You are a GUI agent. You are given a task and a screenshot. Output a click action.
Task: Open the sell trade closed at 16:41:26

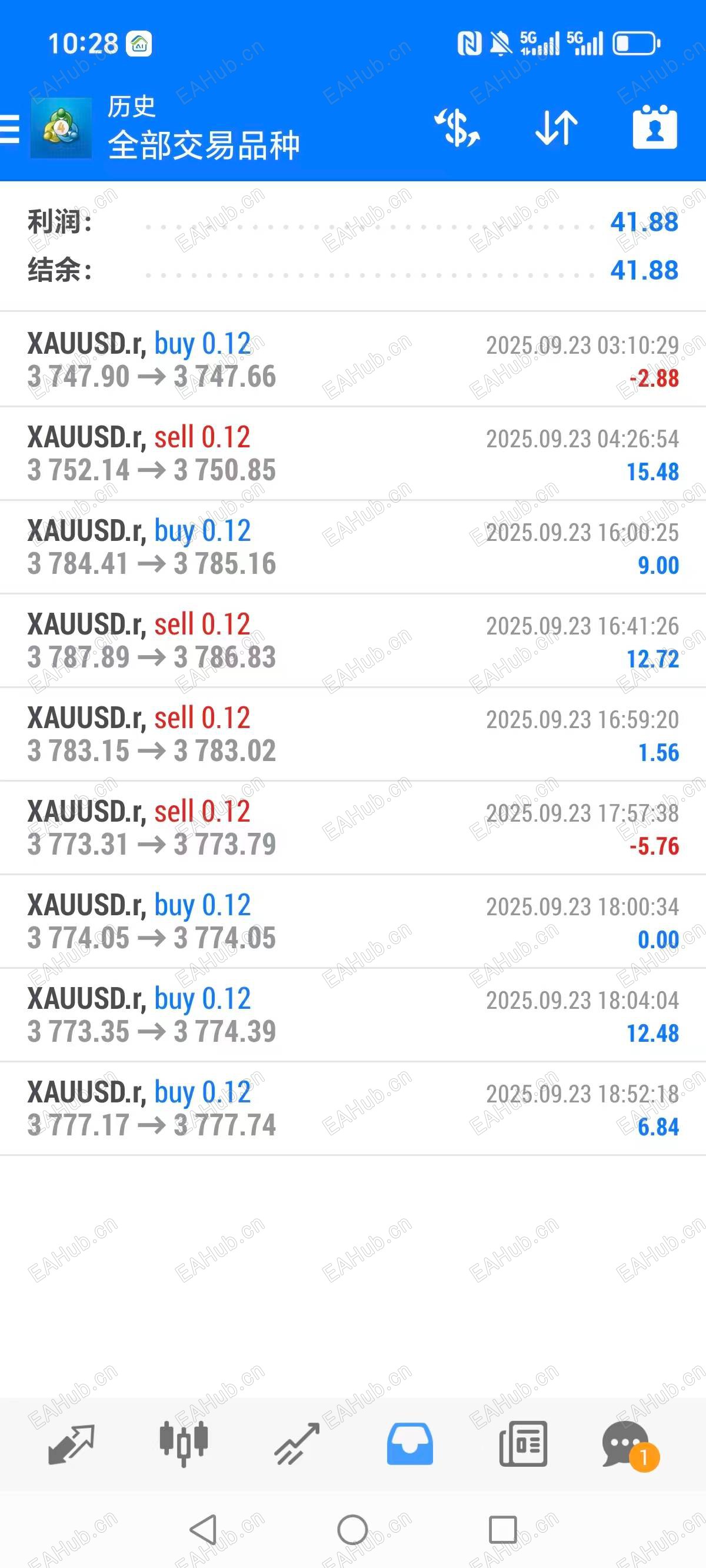(x=353, y=642)
